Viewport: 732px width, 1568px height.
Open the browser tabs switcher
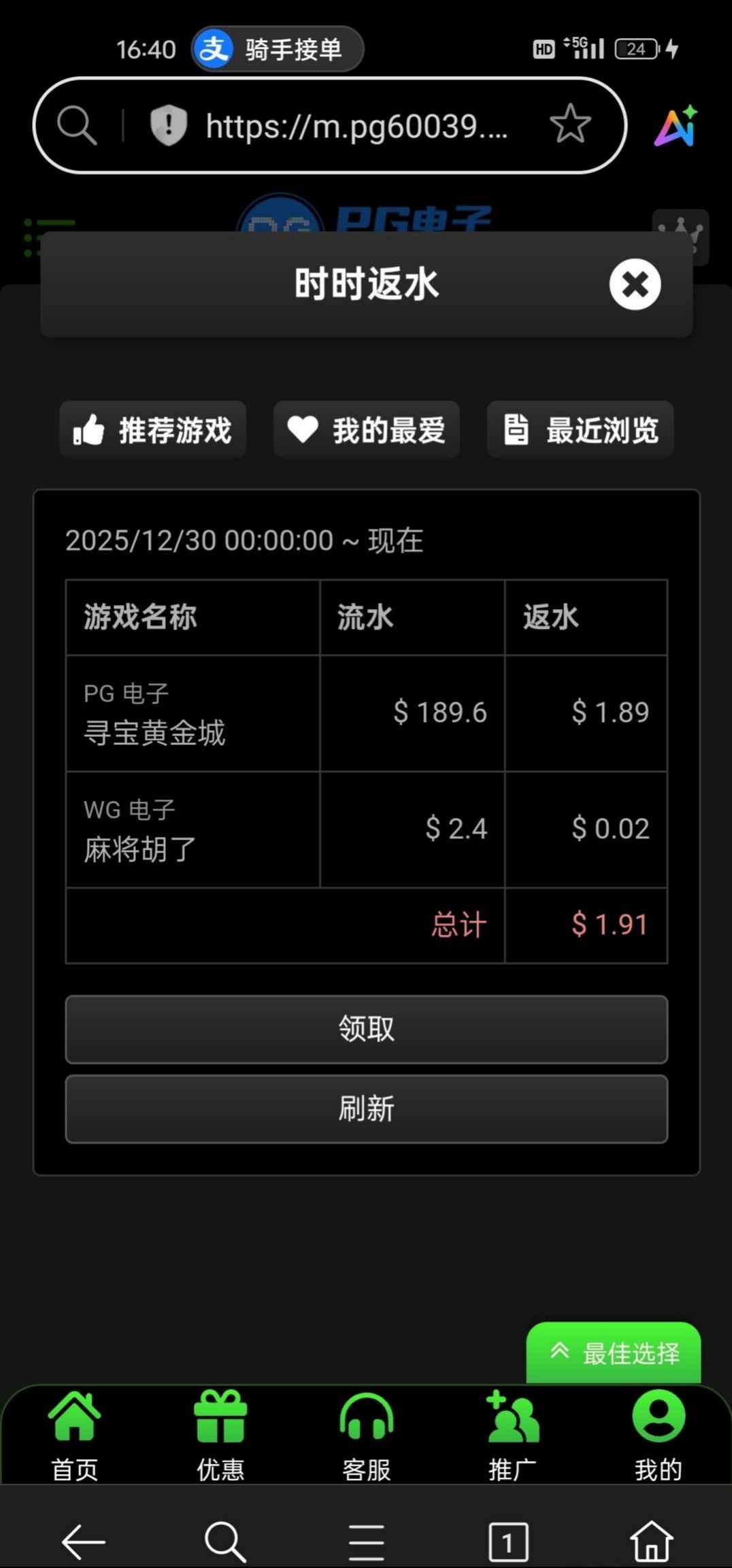pos(508,1541)
